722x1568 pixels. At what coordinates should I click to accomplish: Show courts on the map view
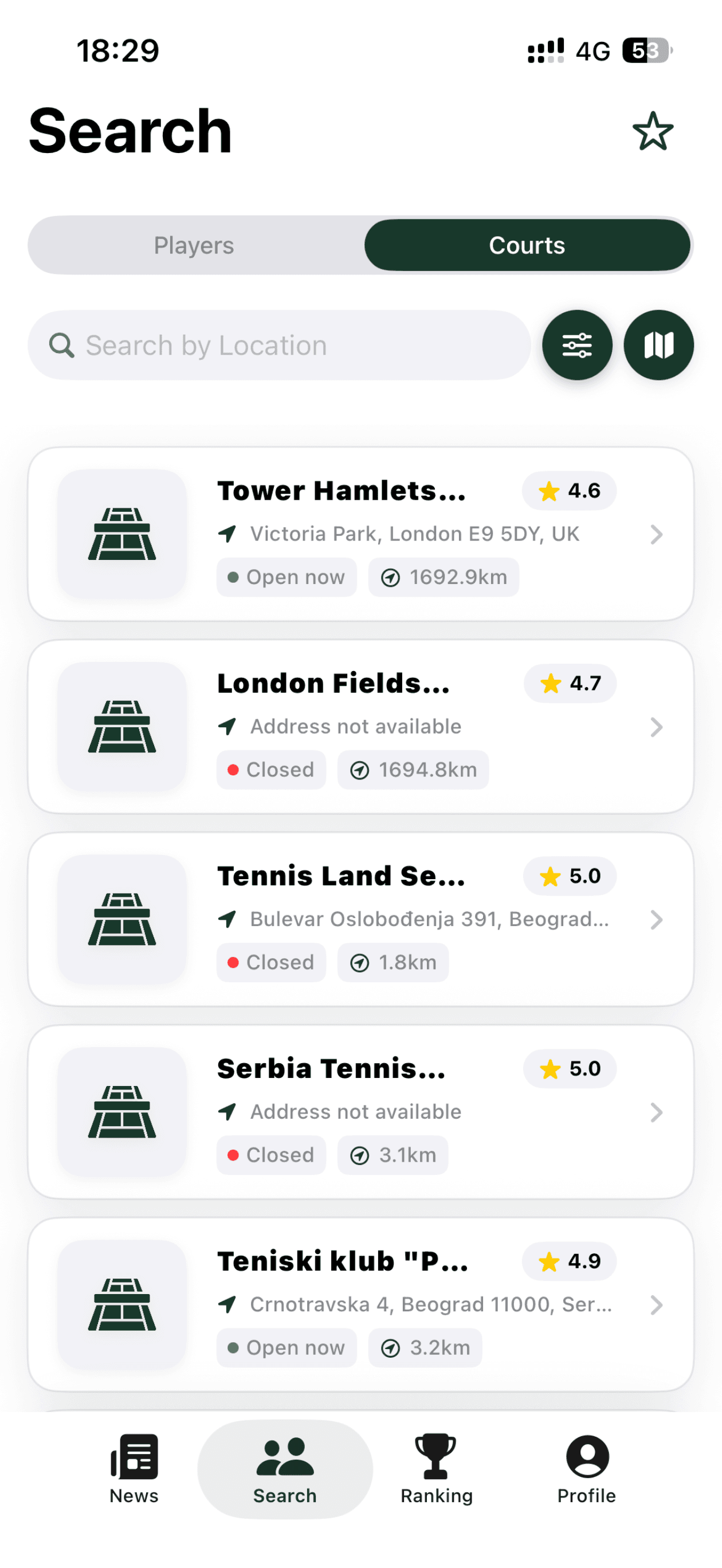[x=659, y=345]
